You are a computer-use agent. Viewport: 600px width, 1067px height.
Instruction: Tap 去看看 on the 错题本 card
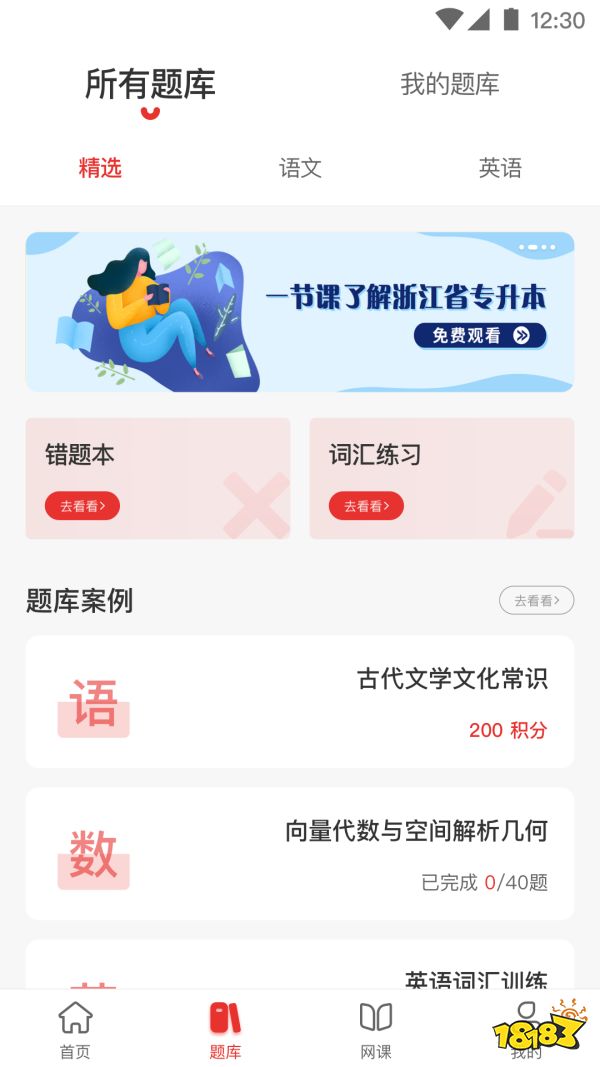82,506
